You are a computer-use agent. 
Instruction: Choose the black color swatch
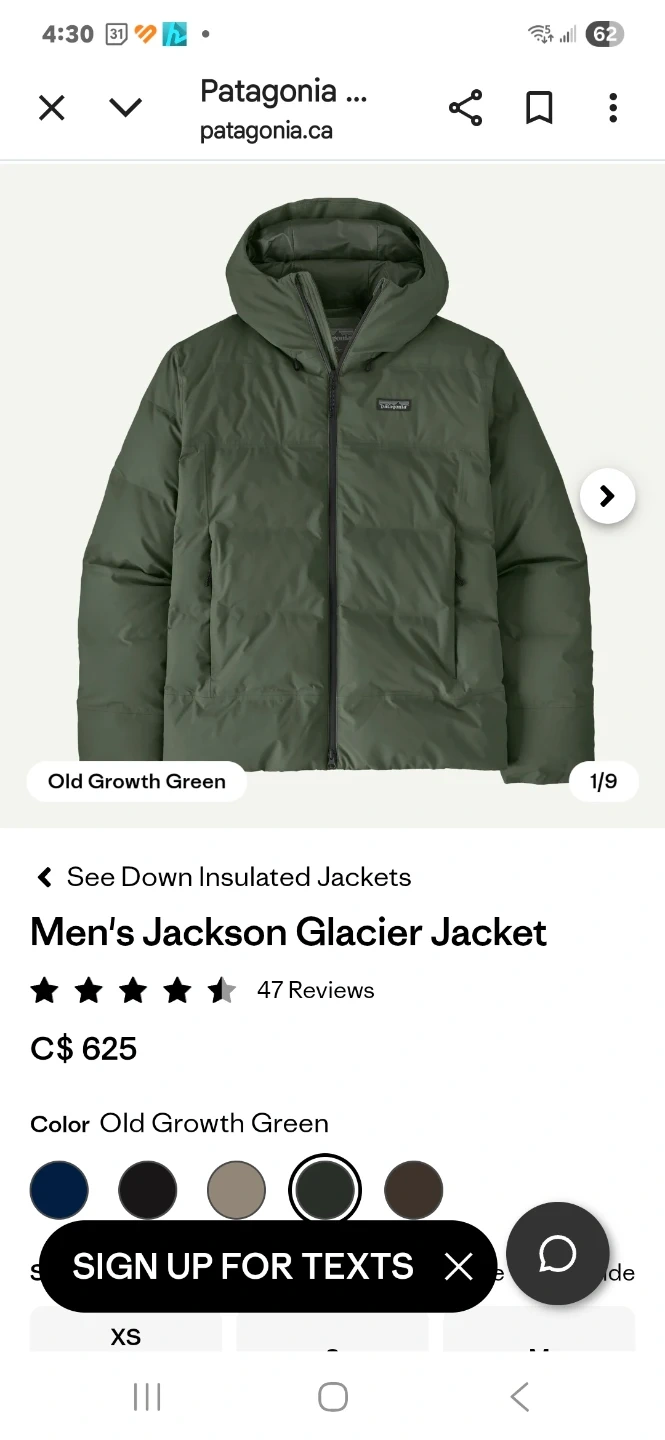pyautogui.click(x=147, y=1190)
